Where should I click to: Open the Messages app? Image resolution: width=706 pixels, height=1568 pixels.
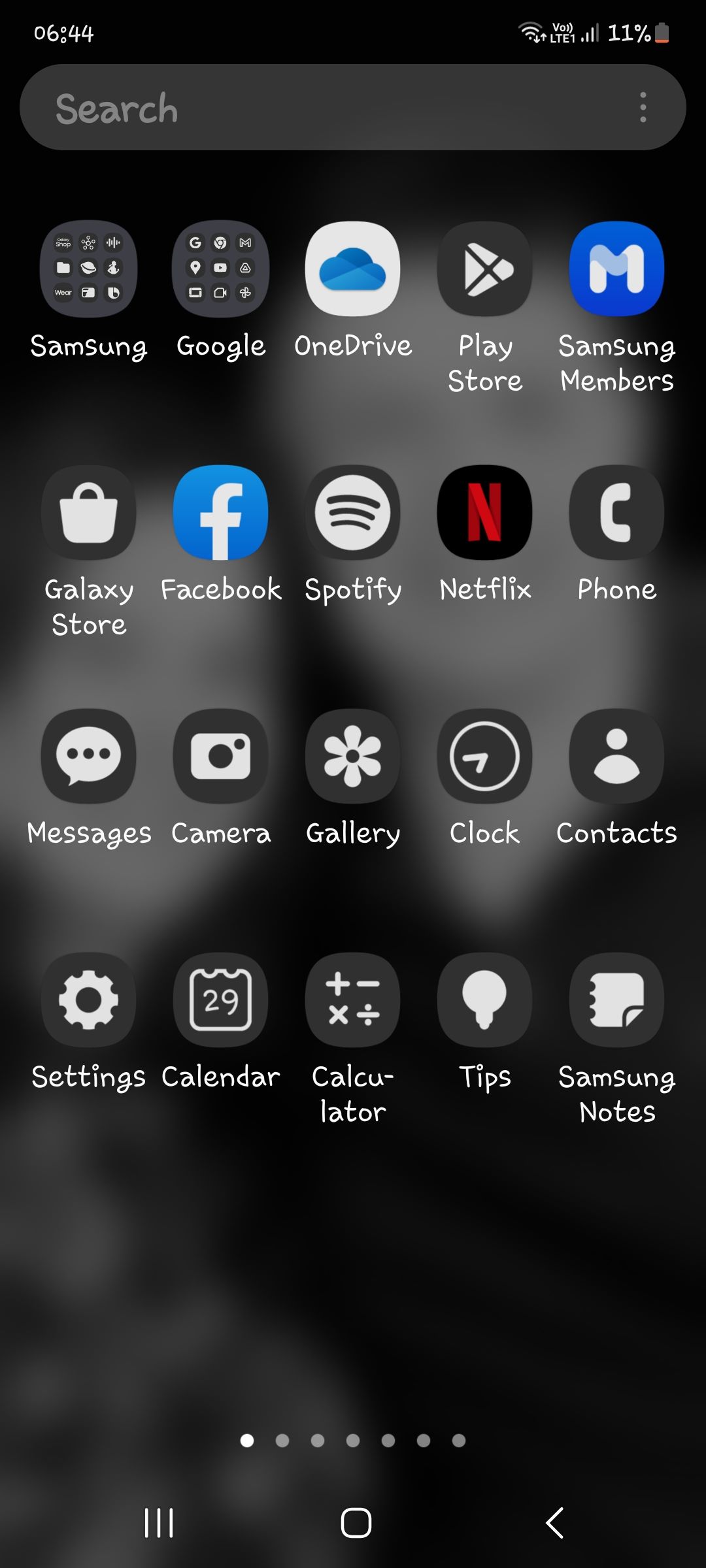pyautogui.click(x=89, y=756)
